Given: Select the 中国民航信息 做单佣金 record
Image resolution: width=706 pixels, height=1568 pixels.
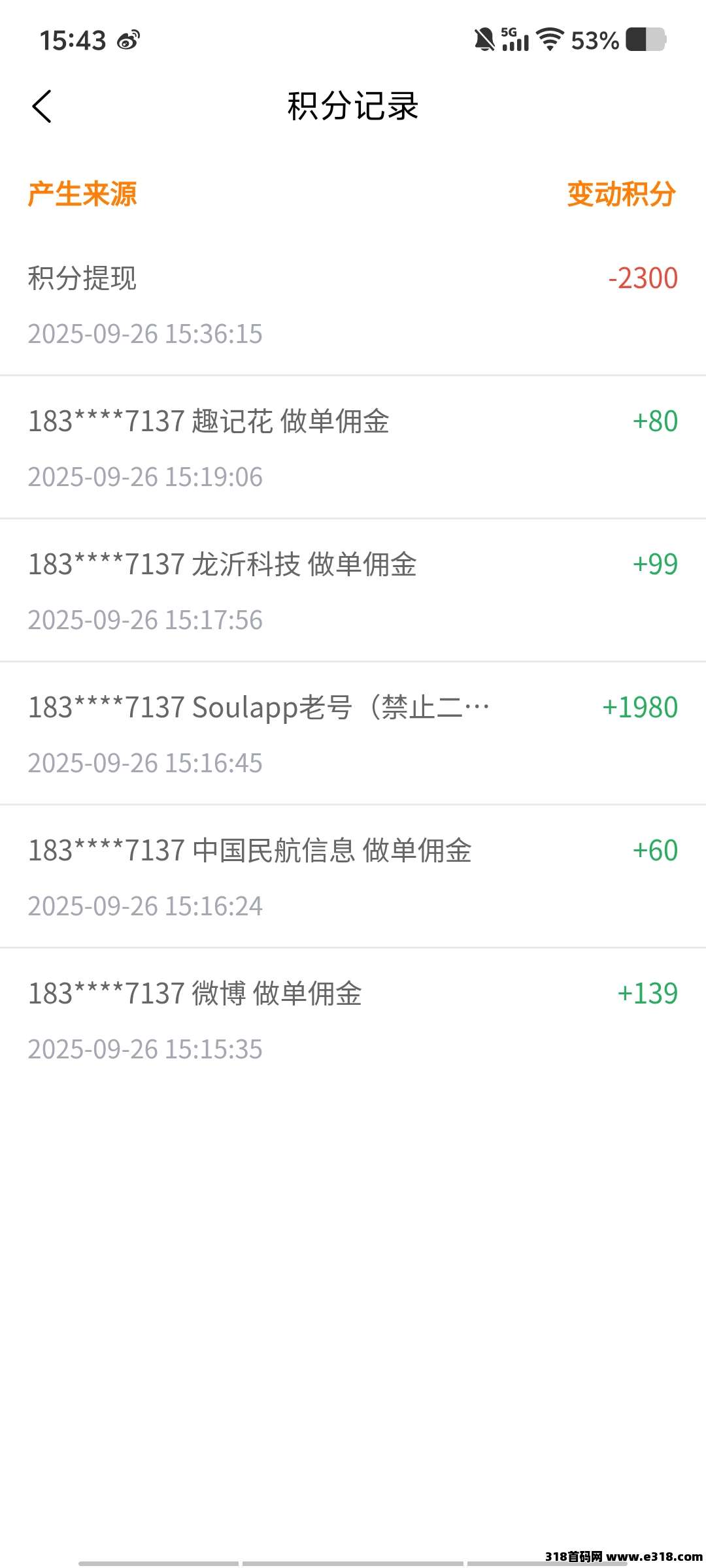Looking at the screenshot, I should tap(250, 851).
